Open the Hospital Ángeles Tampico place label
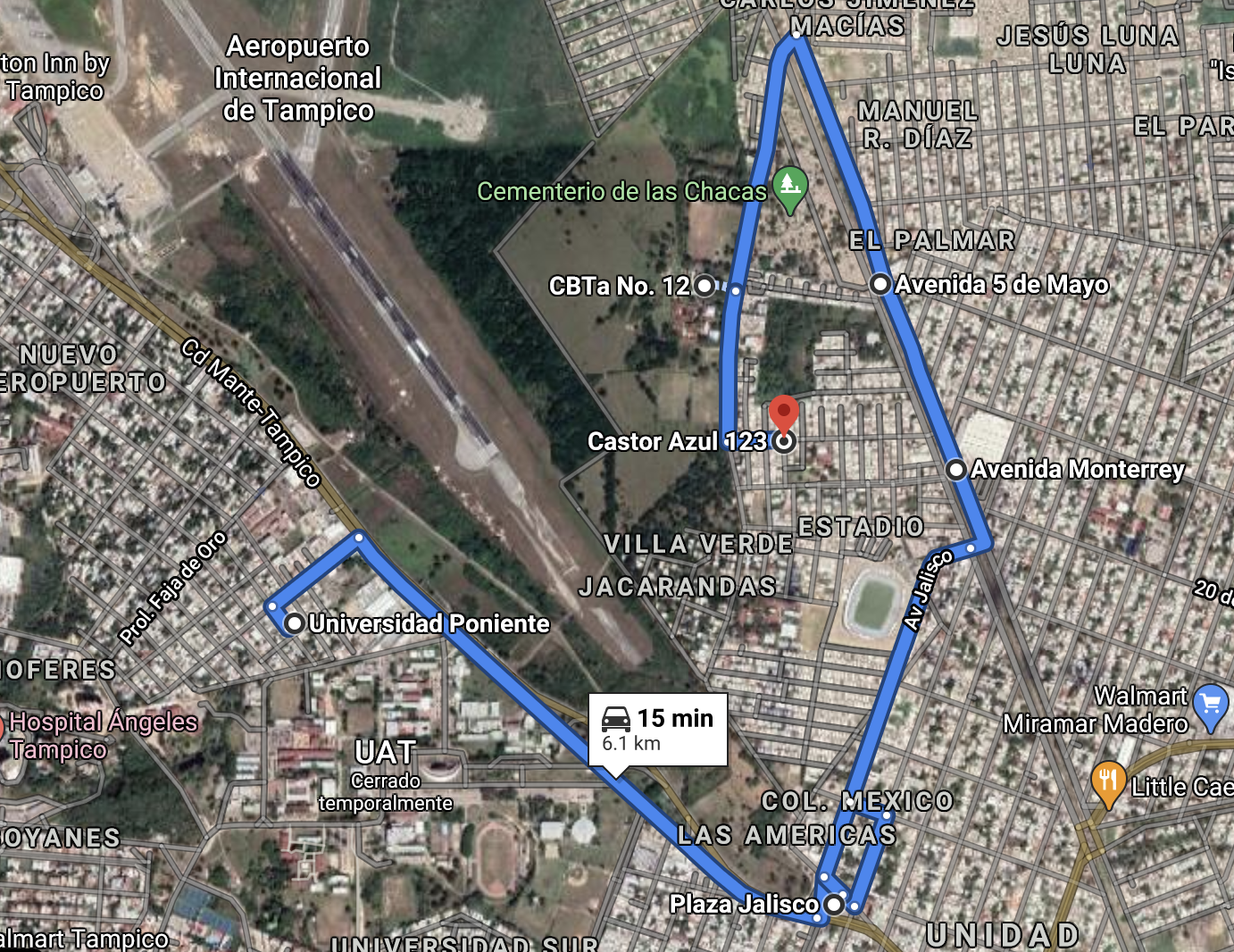 point(103,735)
